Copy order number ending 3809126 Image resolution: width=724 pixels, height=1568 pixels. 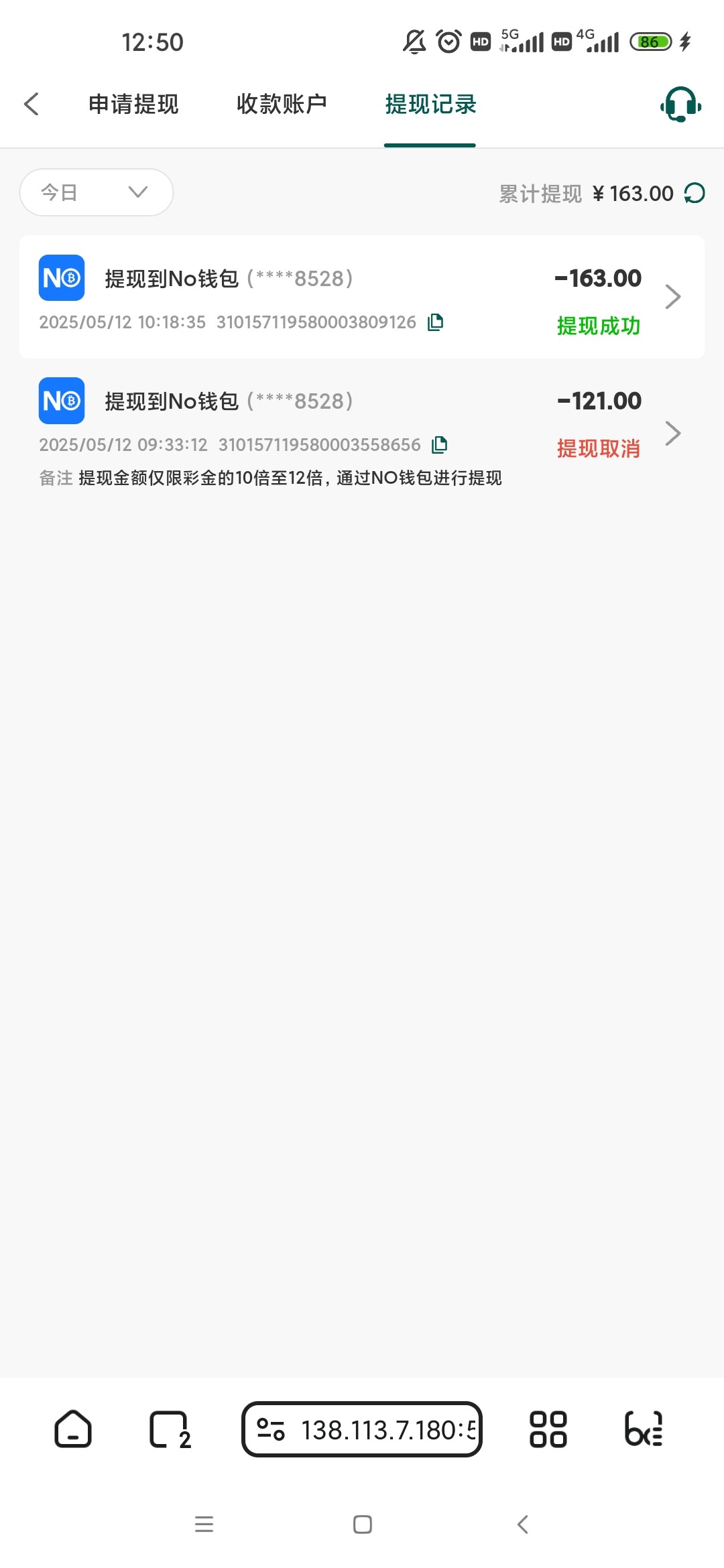(436, 322)
